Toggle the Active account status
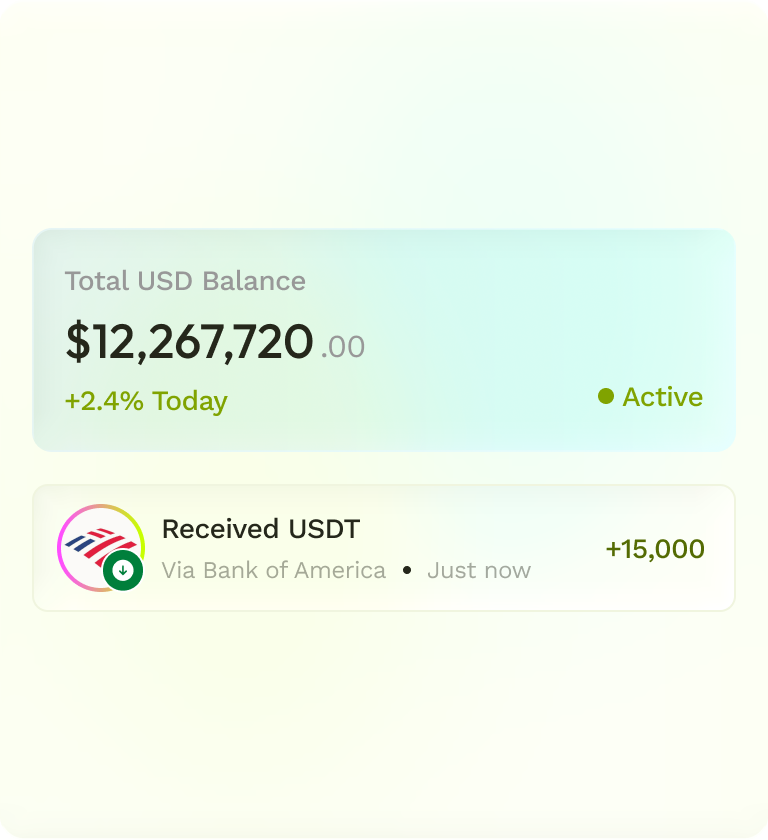 [x=650, y=397]
